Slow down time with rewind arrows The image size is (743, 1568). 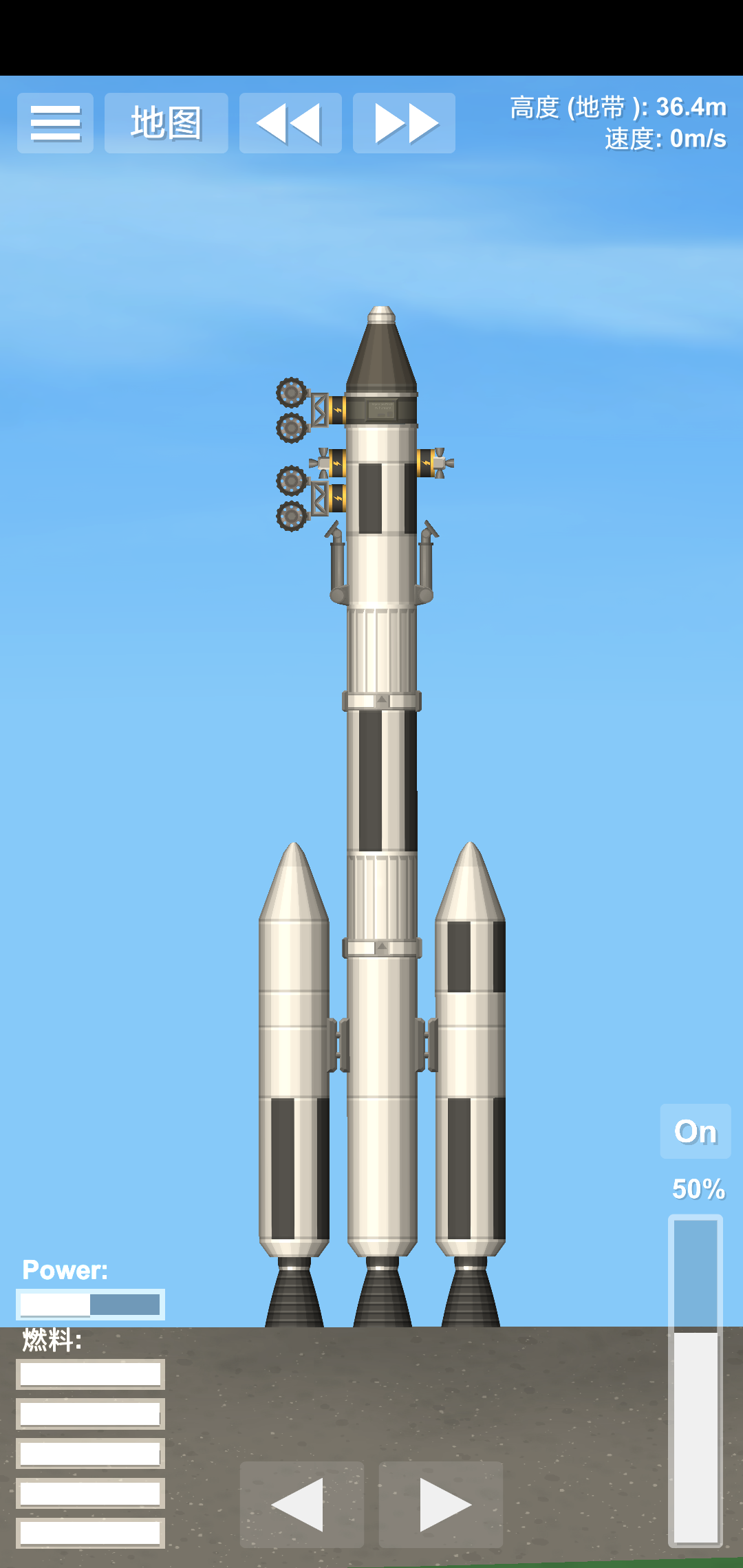(290, 123)
